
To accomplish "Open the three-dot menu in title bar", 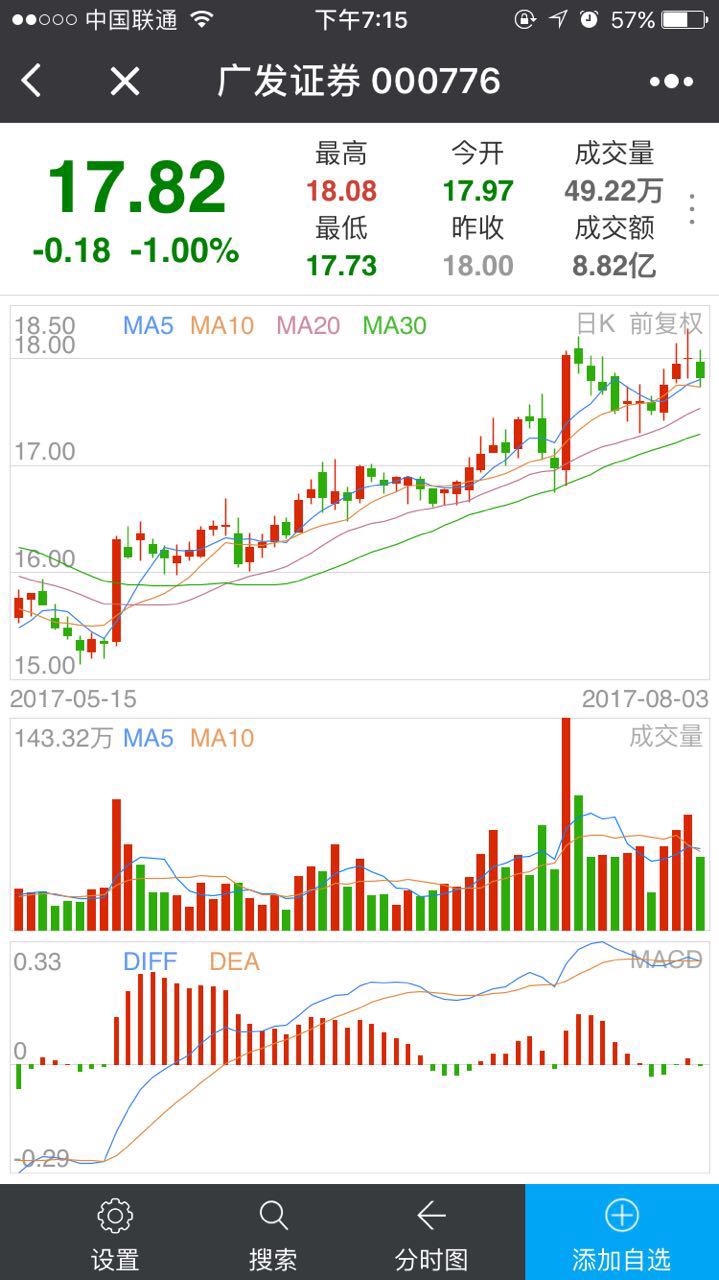I will pos(671,82).
